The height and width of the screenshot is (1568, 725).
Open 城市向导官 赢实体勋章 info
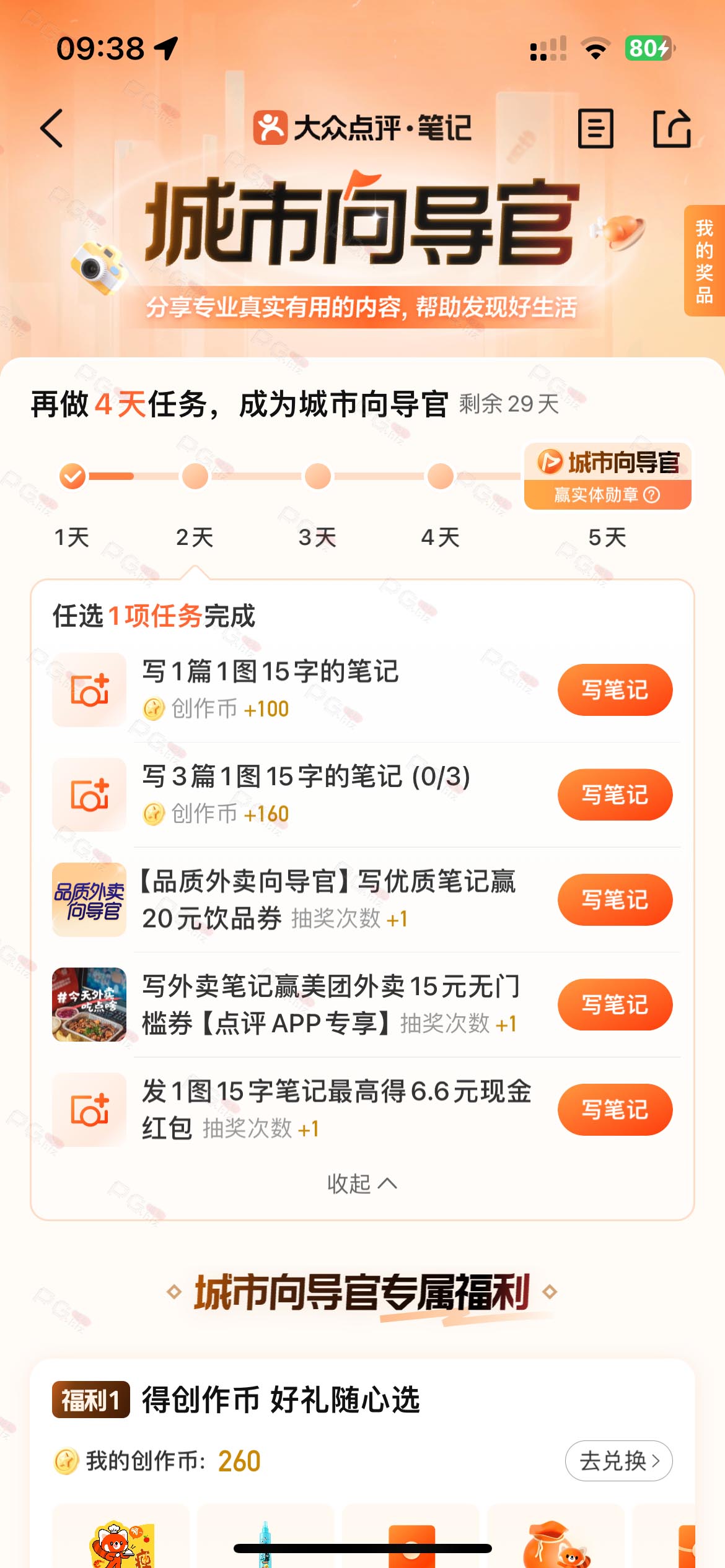(x=607, y=476)
